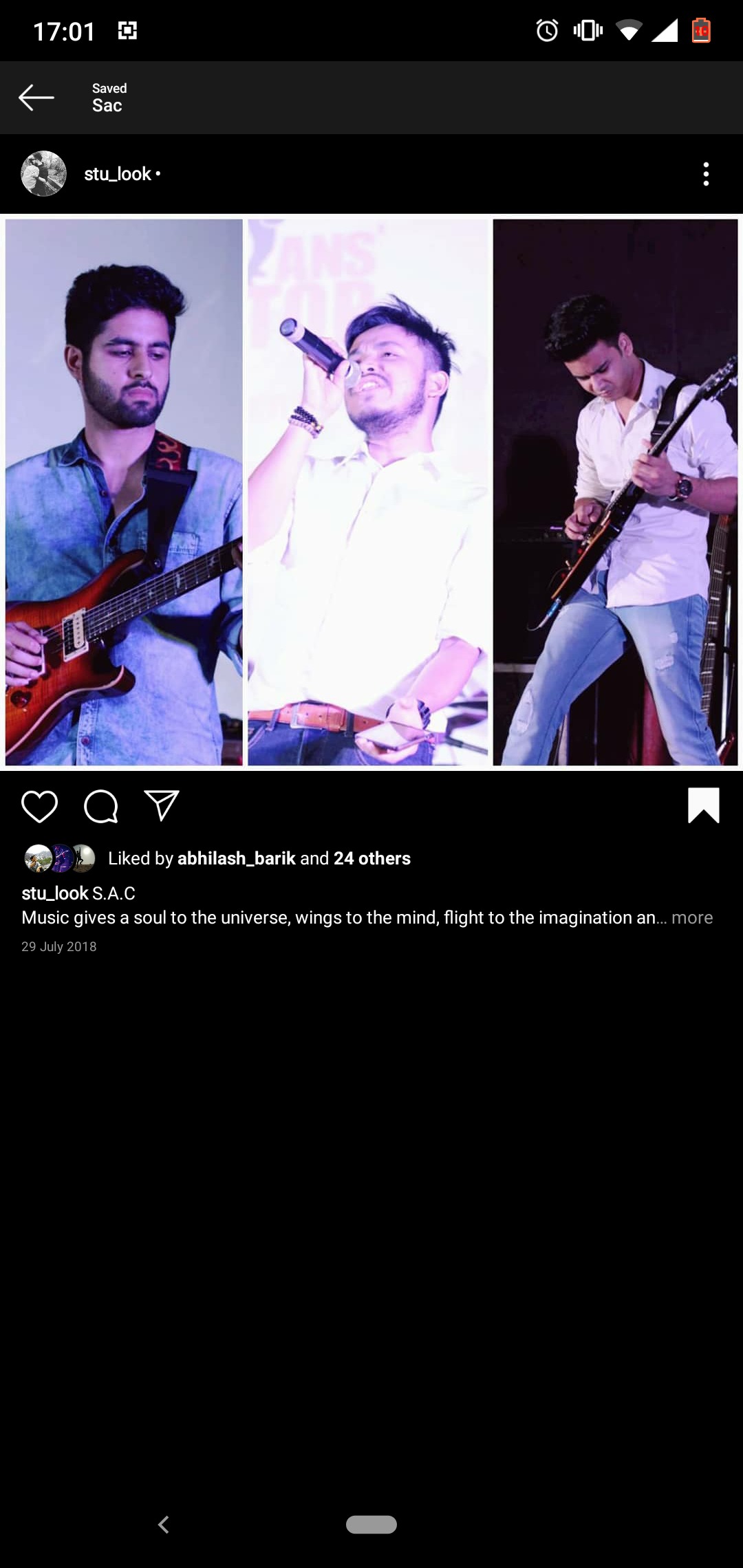This screenshot has height=1568, width=743.
Task: View likes by abhilash_barik and 24 others
Action: click(x=259, y=858)
